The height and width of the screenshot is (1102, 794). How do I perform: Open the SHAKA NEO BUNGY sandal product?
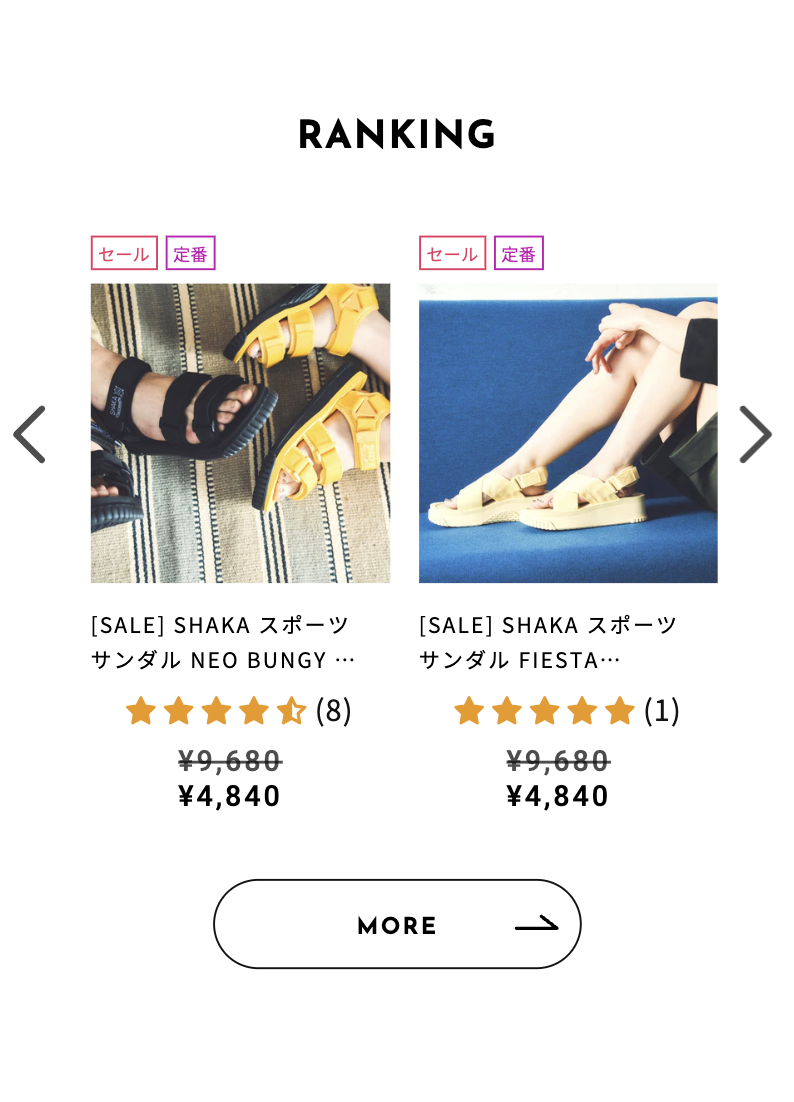(240, 433)
